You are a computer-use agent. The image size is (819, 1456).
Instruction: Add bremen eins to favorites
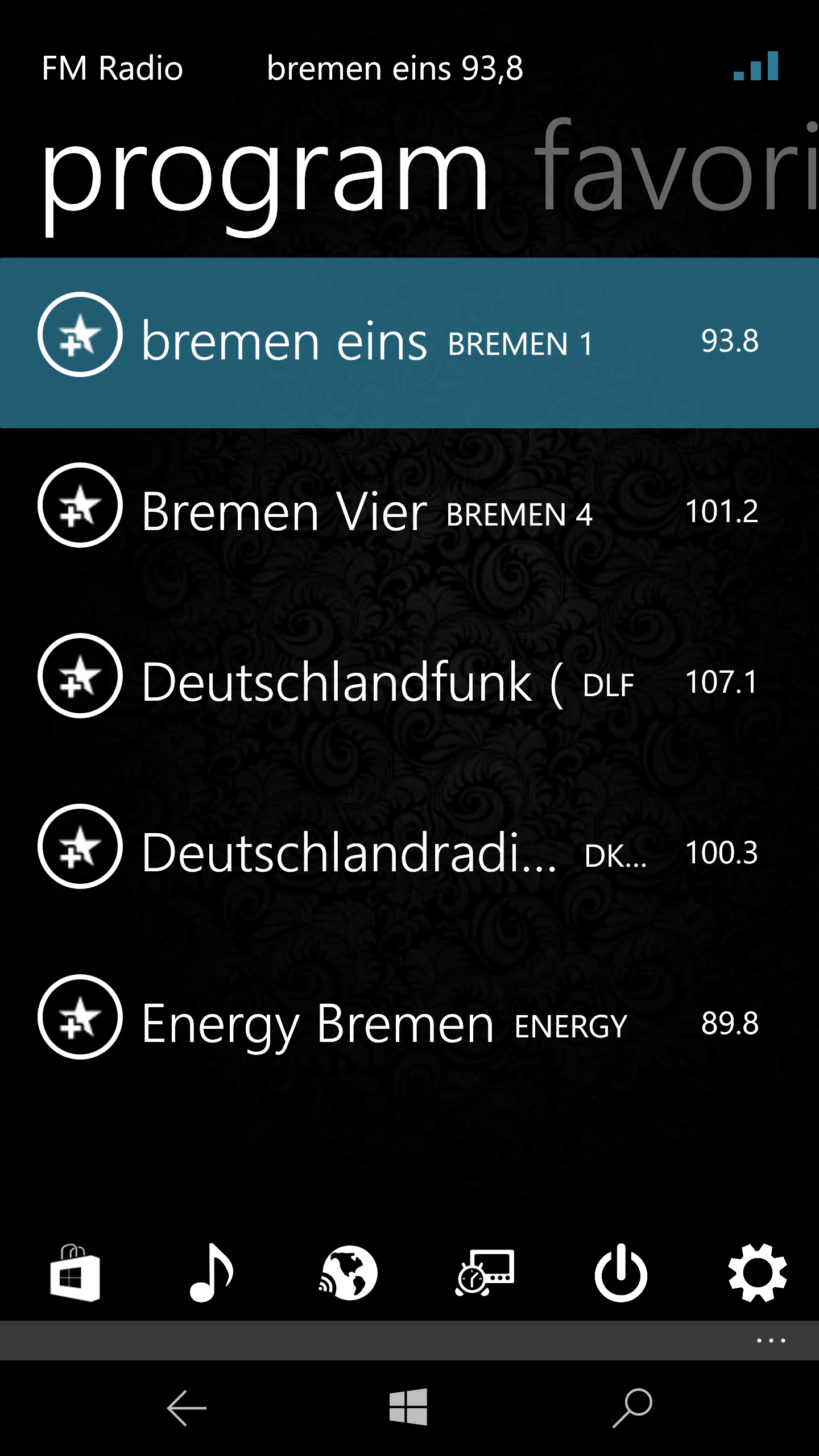(x=80, y=334)
